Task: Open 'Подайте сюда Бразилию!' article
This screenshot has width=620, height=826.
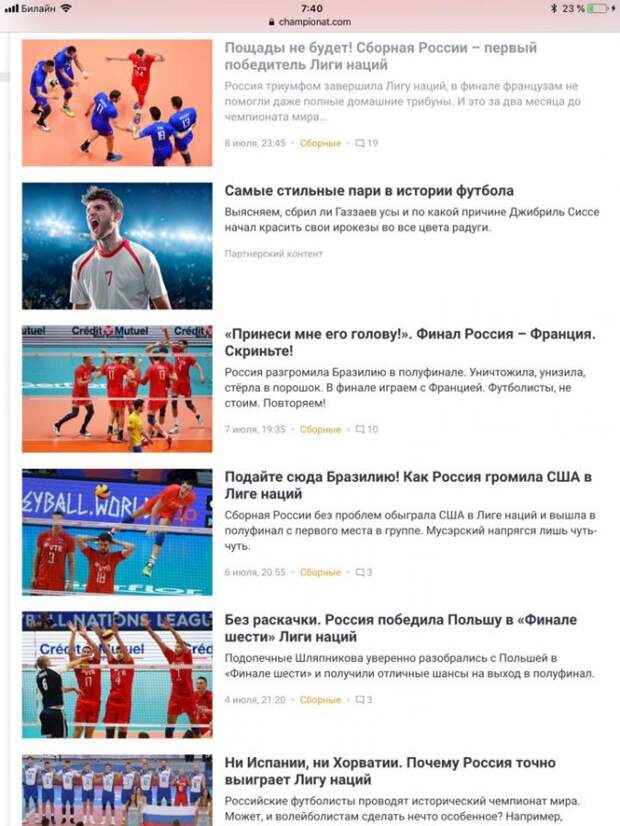Action: click(408, 485)
